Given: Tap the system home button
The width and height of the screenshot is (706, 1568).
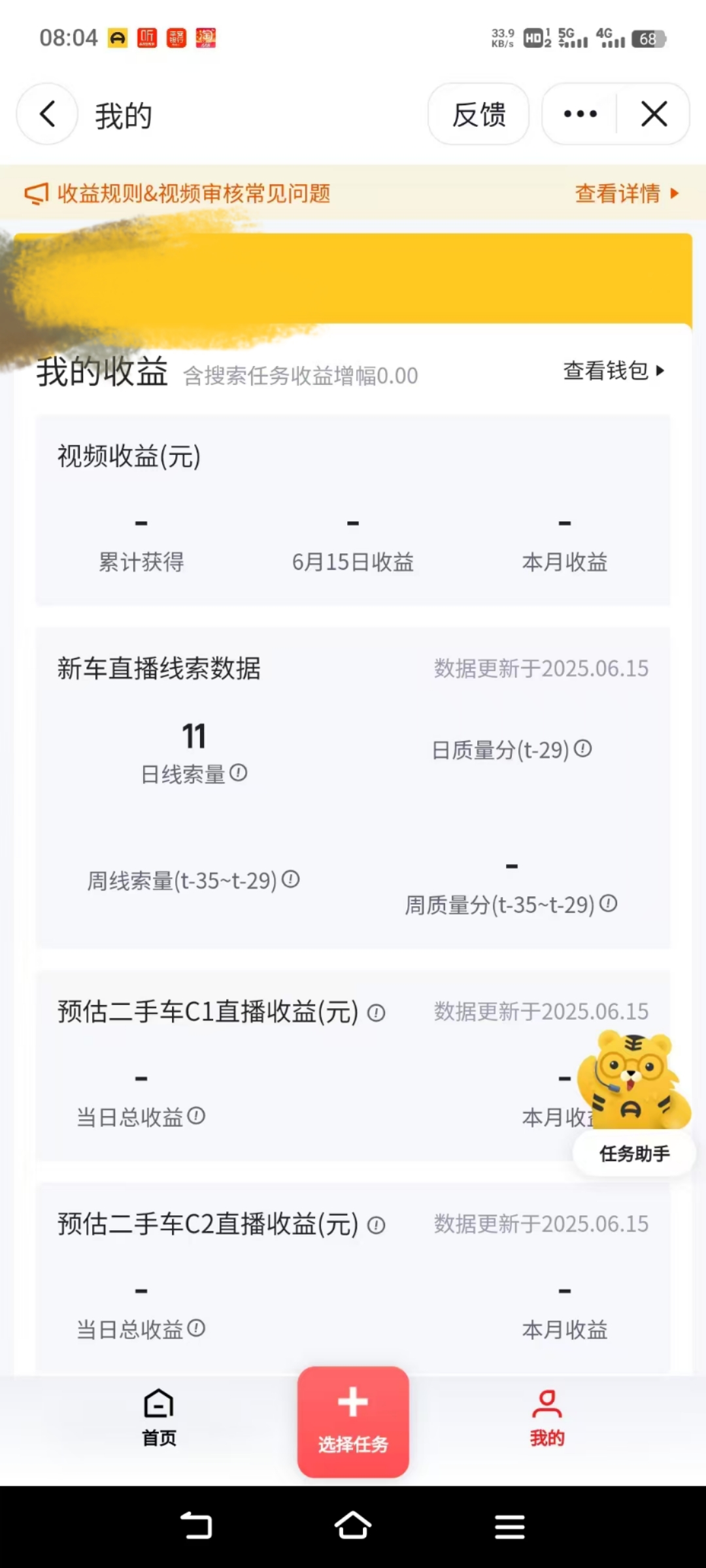Looking at the screenshot, I should click(x=353, y=1526).
